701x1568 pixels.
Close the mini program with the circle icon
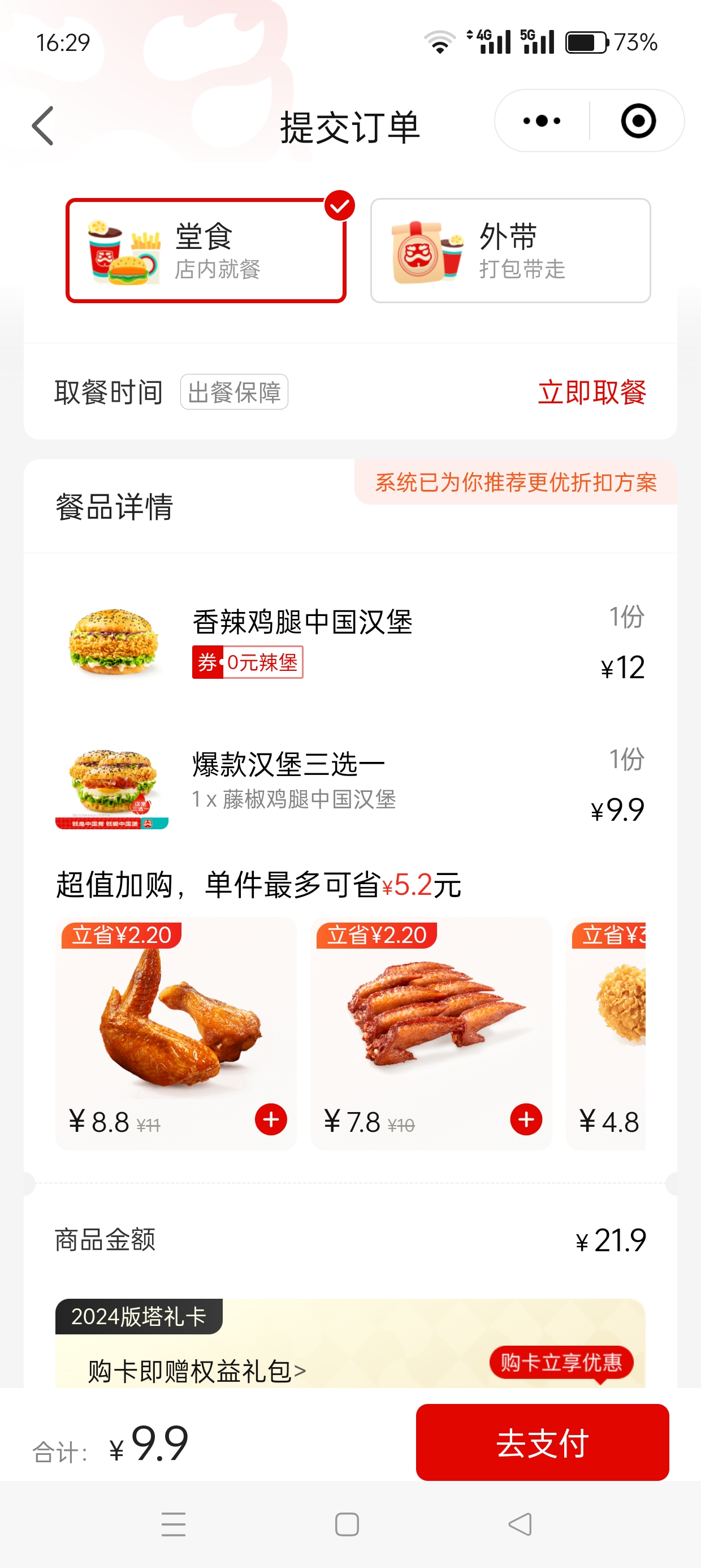tap(638, 120)
